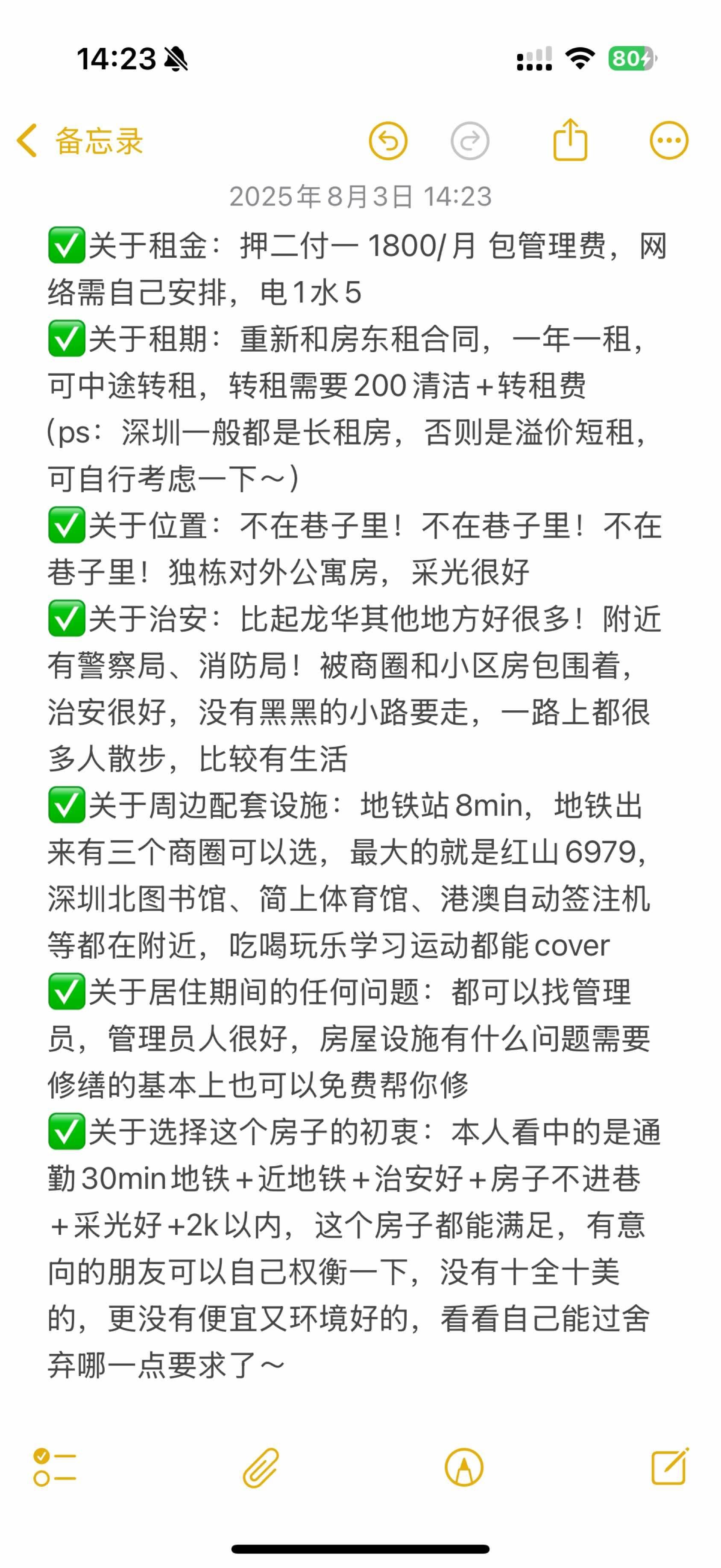
Task: Share this note
Action: [569, 140]
